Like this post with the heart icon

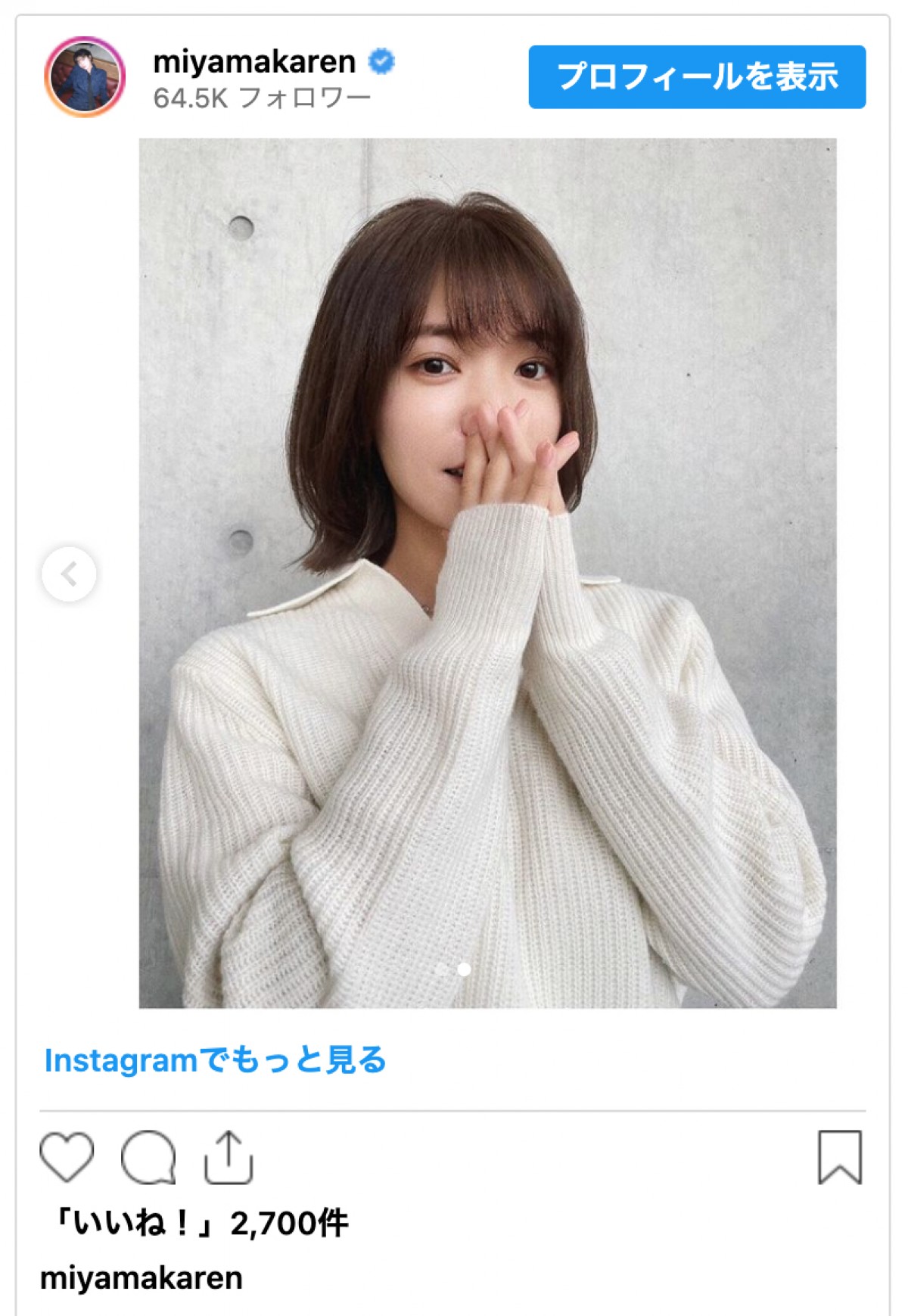coord(67,1156)
